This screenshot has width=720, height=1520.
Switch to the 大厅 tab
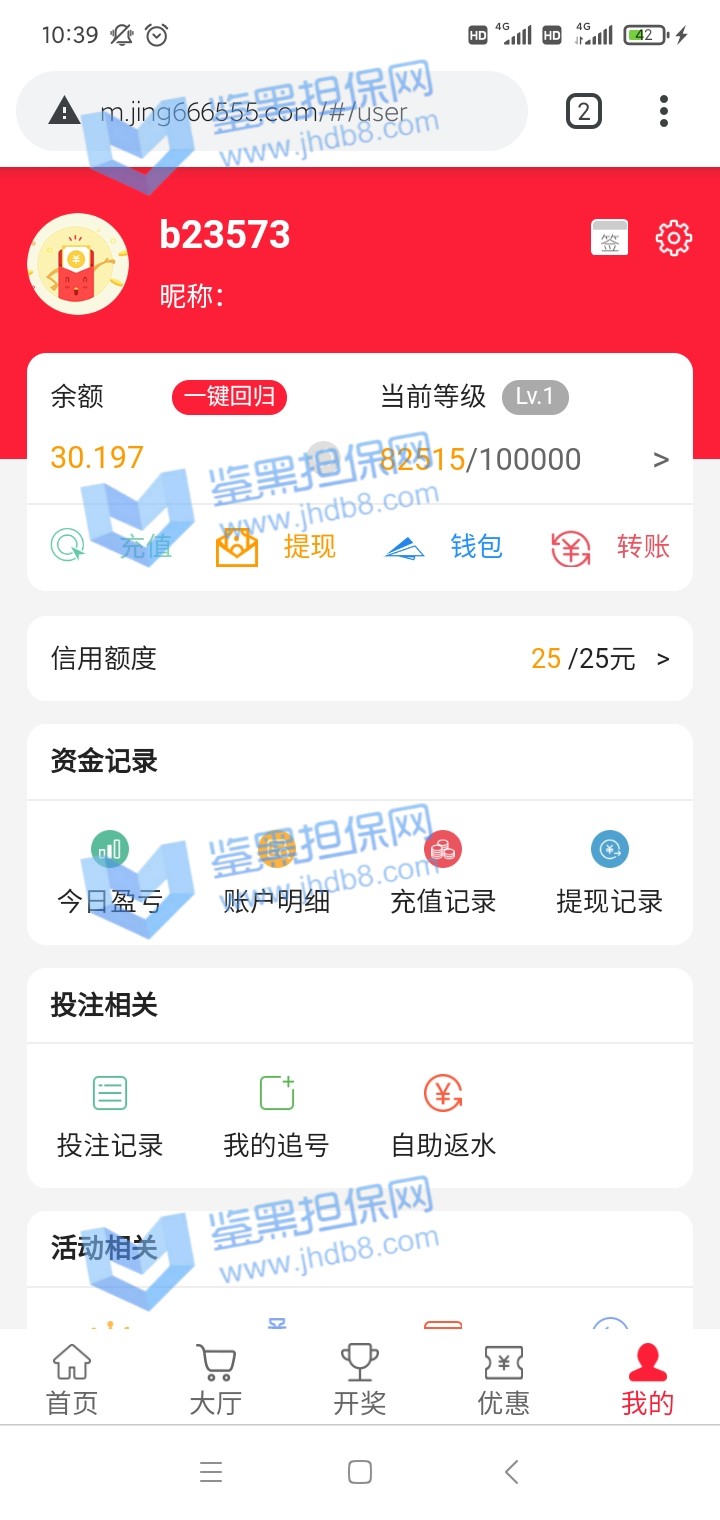[216, 1380]
